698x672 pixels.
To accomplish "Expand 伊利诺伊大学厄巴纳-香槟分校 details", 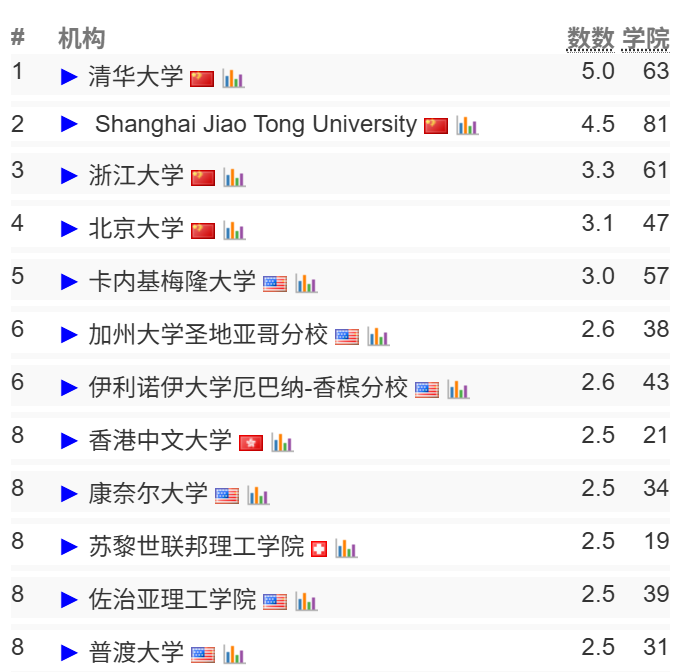I will [x=69, y=388].
